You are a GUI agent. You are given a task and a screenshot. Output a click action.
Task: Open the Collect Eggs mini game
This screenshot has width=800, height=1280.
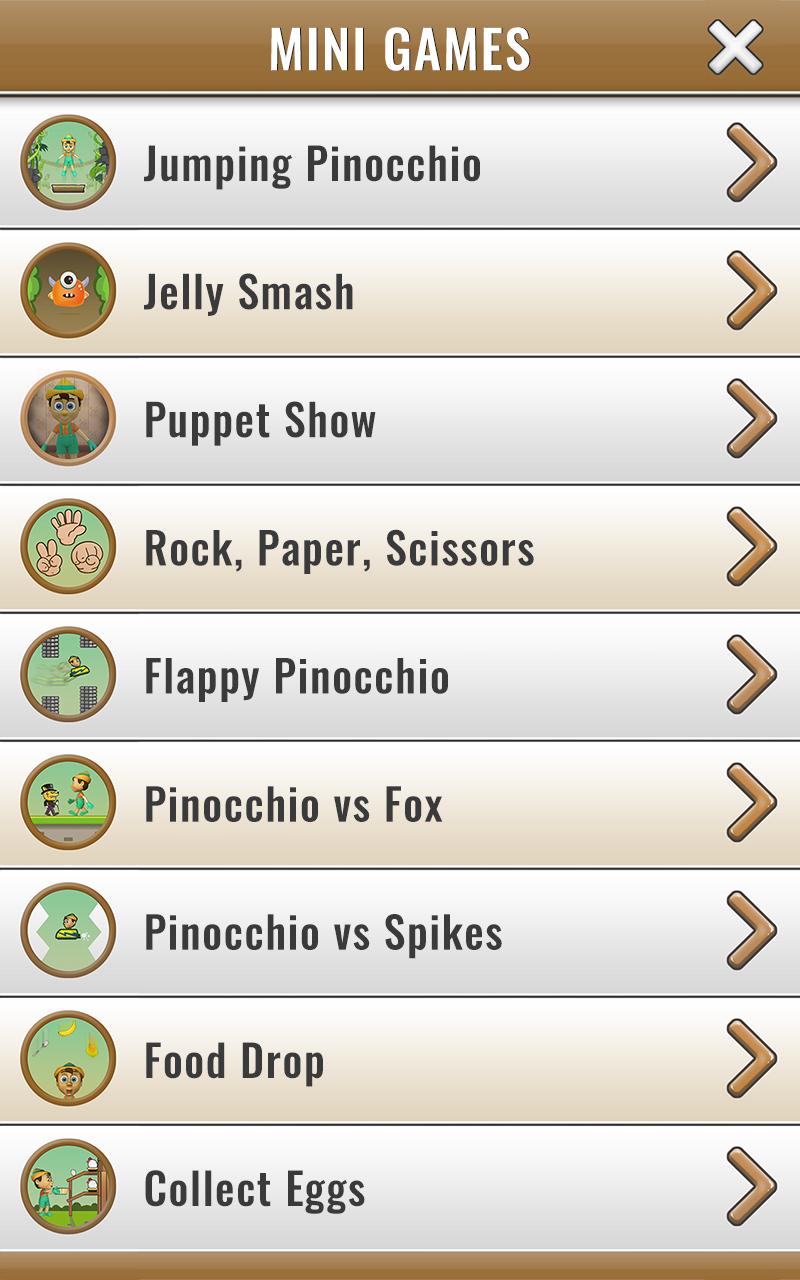[400, 1187]
